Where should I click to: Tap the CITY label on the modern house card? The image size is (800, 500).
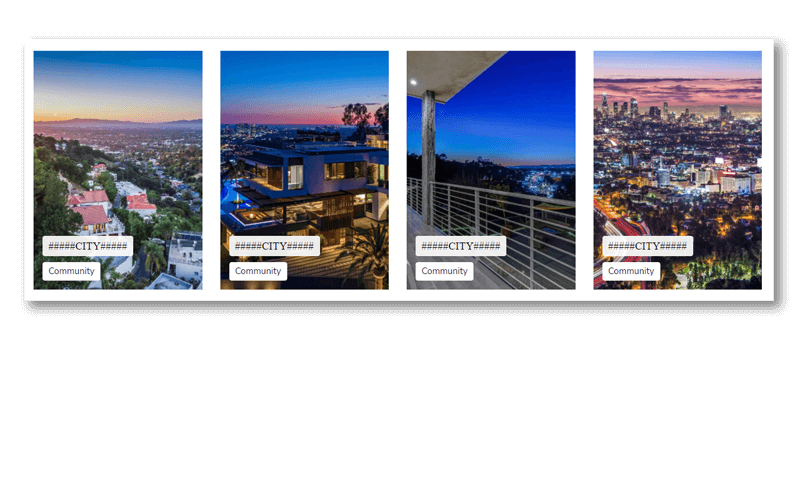(274, 246)
